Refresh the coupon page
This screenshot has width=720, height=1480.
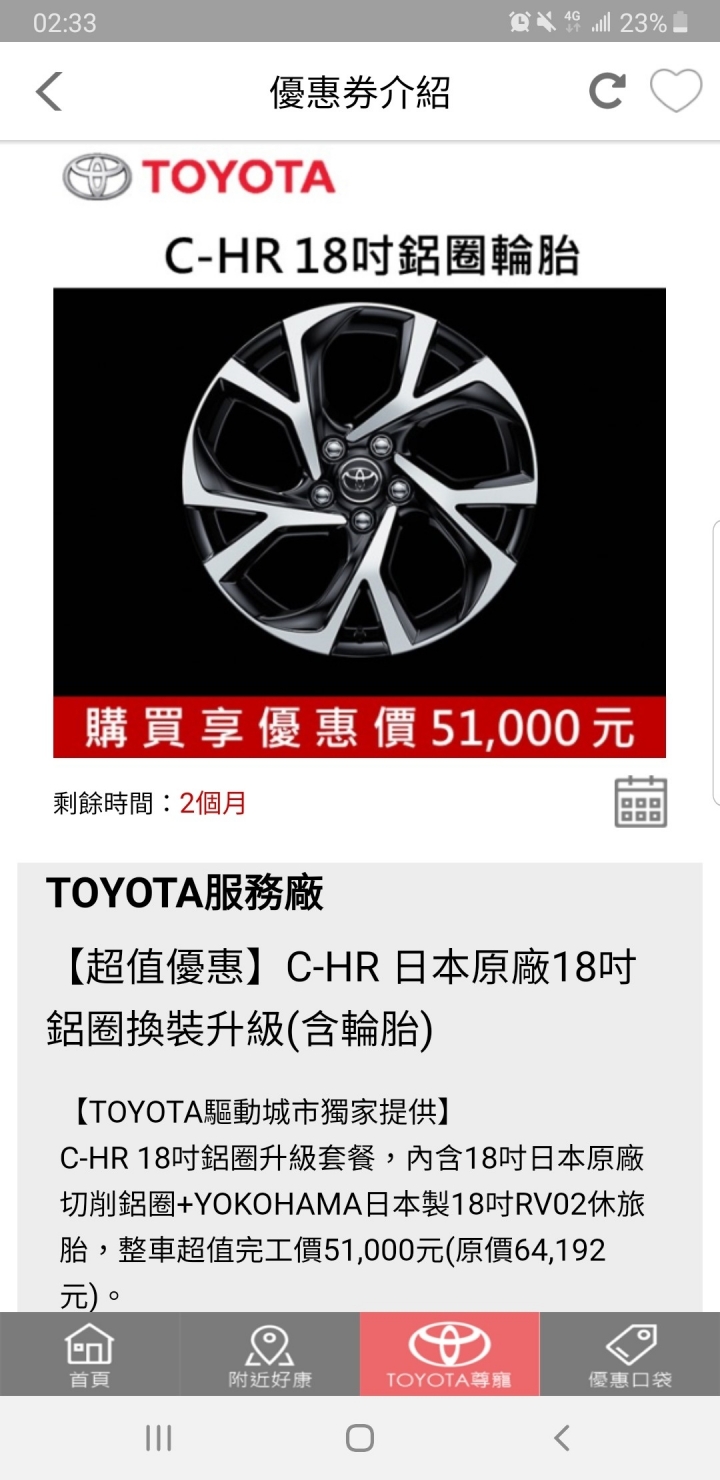[x=607, y=91]
